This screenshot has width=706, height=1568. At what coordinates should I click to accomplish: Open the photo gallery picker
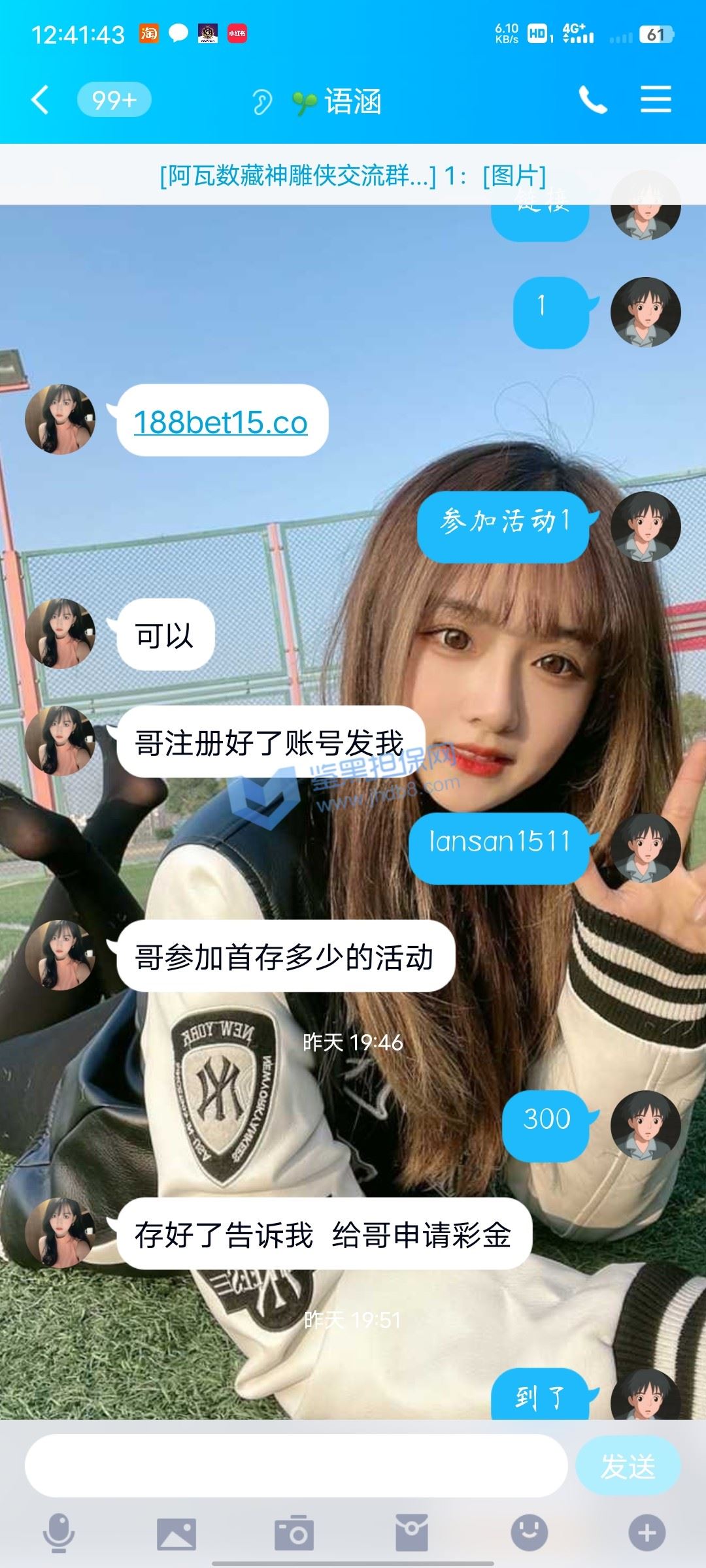(176, 1533)
